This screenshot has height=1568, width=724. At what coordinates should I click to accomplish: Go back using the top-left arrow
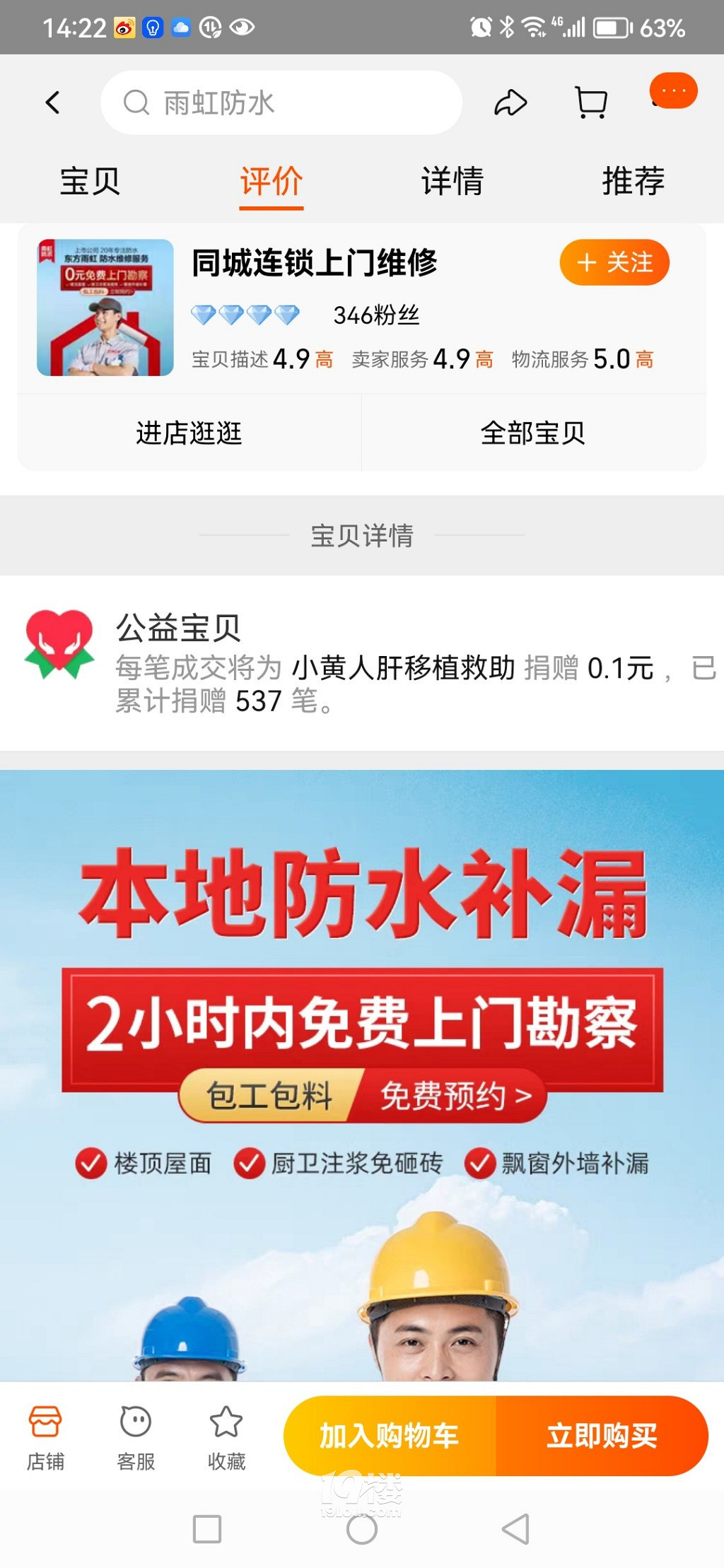tap(52, 103)
